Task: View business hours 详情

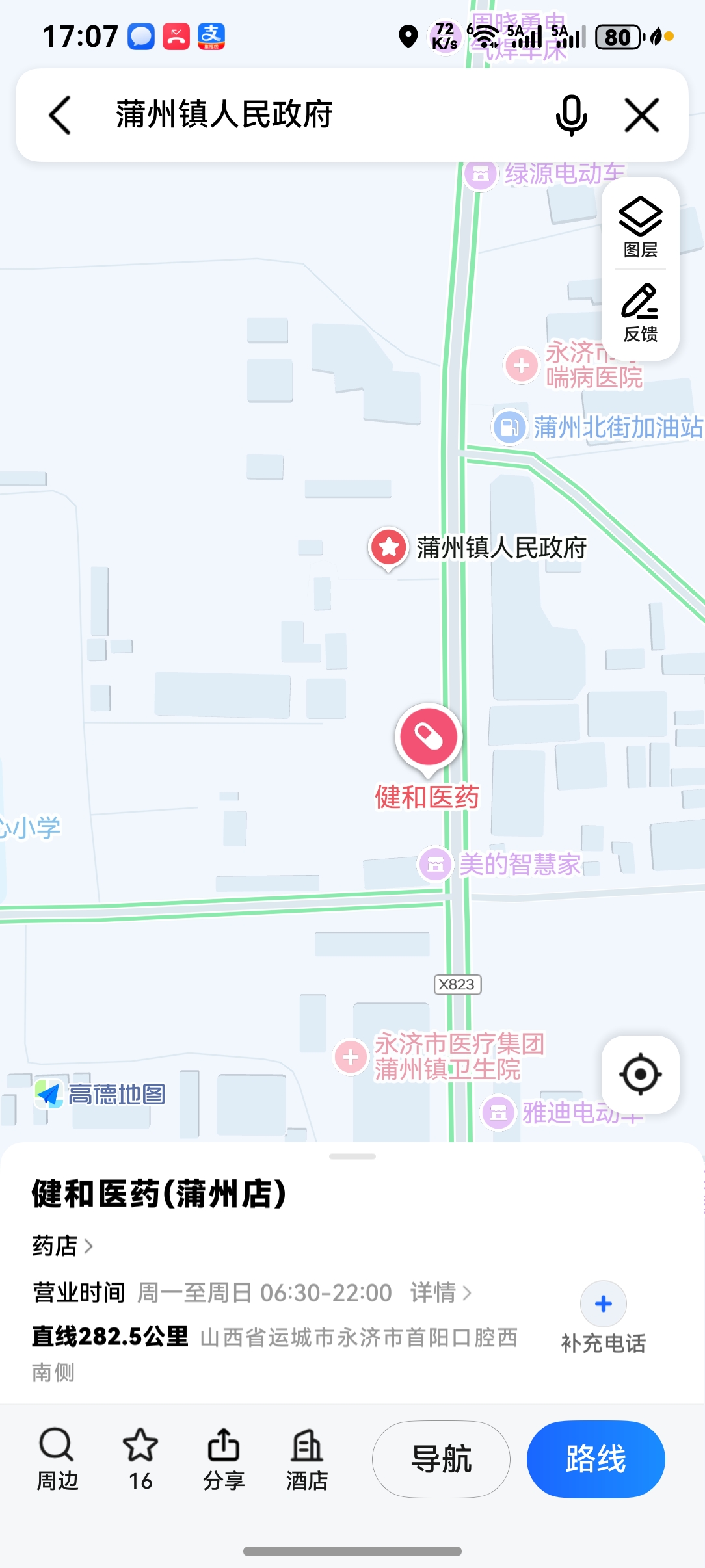Action: tap(440, 1292)
